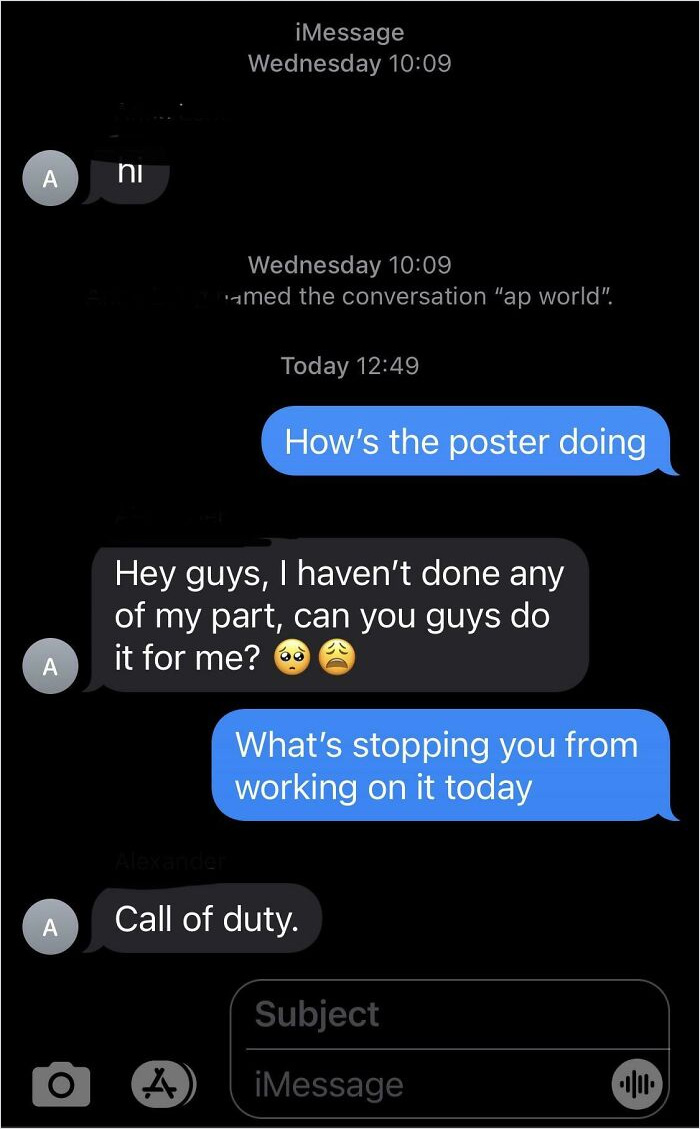Record an audio message
This screenshot has height=1129, width=700.
637,1084
